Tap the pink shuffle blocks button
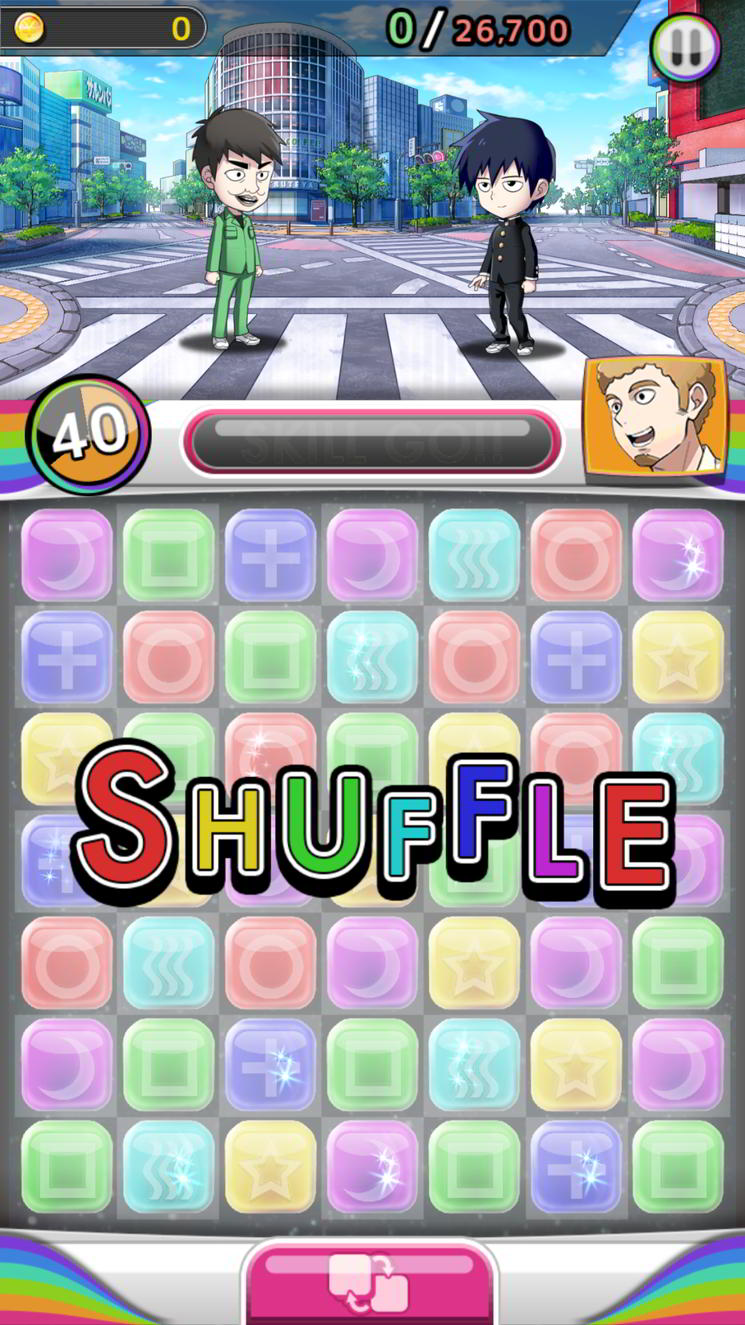 369,1283
